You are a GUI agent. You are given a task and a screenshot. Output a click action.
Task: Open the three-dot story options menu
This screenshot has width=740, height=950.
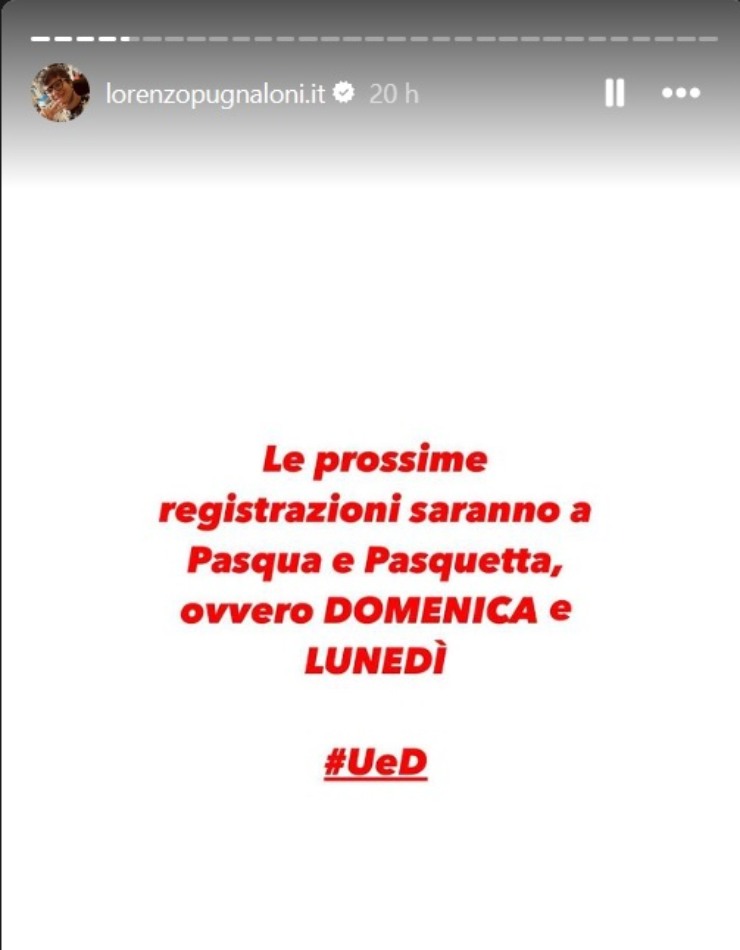[681, 93]
